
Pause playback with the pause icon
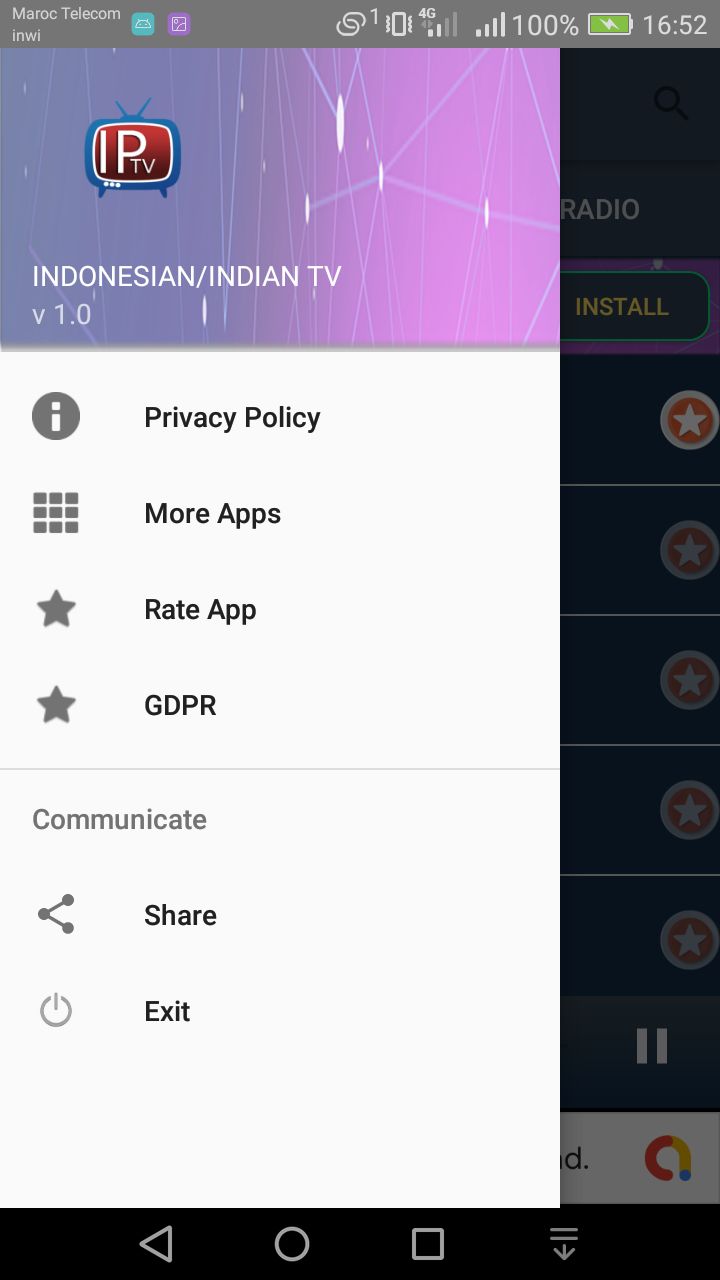652,1046
